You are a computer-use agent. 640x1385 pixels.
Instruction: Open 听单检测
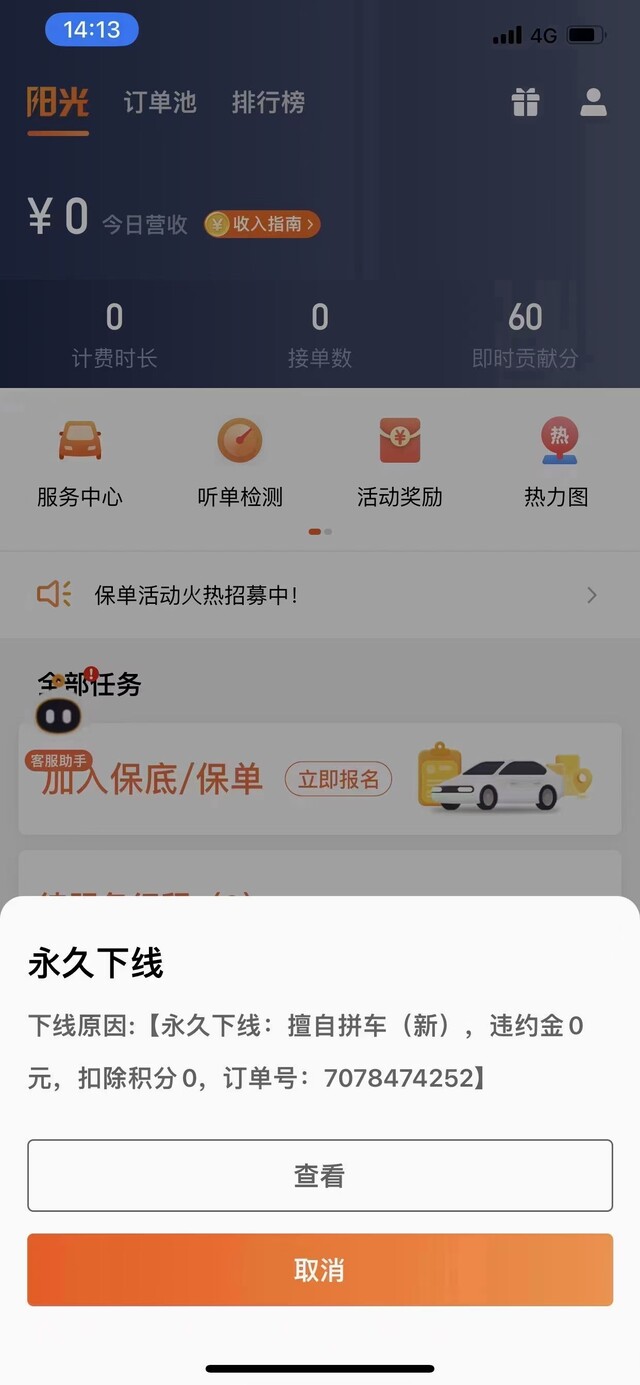(x=240, y=464)
